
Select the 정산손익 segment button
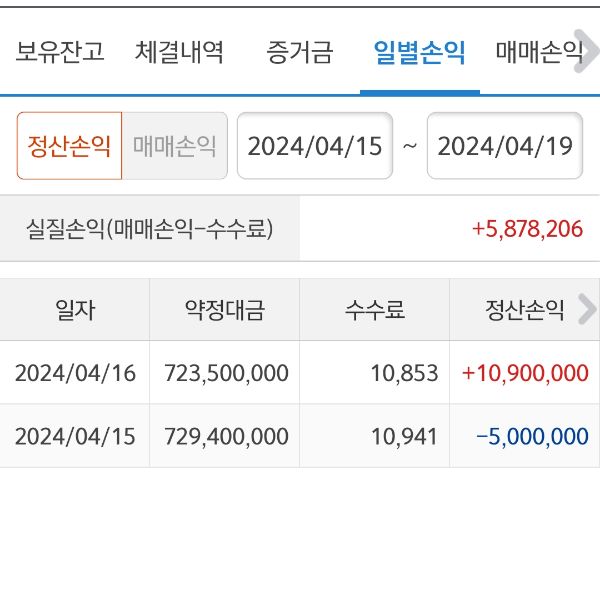tap(70, 146)
